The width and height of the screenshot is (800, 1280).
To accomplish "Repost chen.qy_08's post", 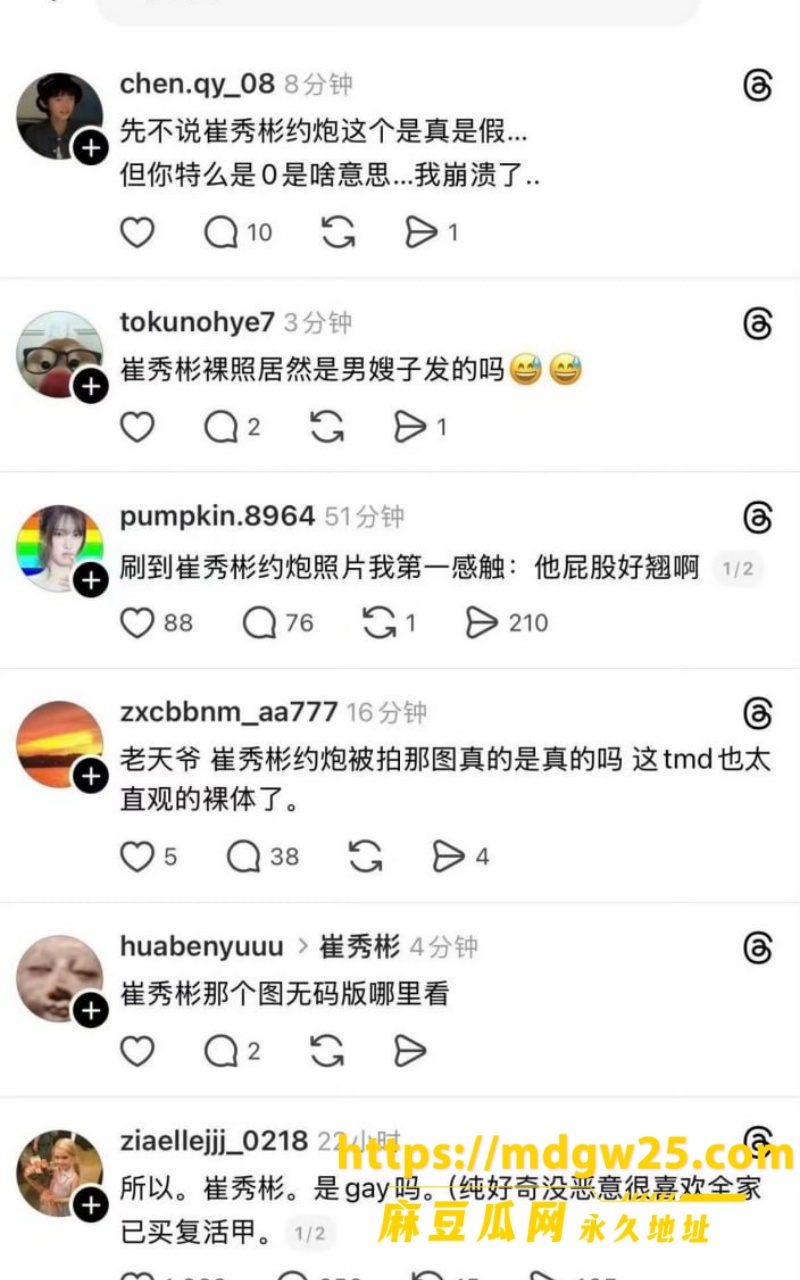I will (338, 233).
